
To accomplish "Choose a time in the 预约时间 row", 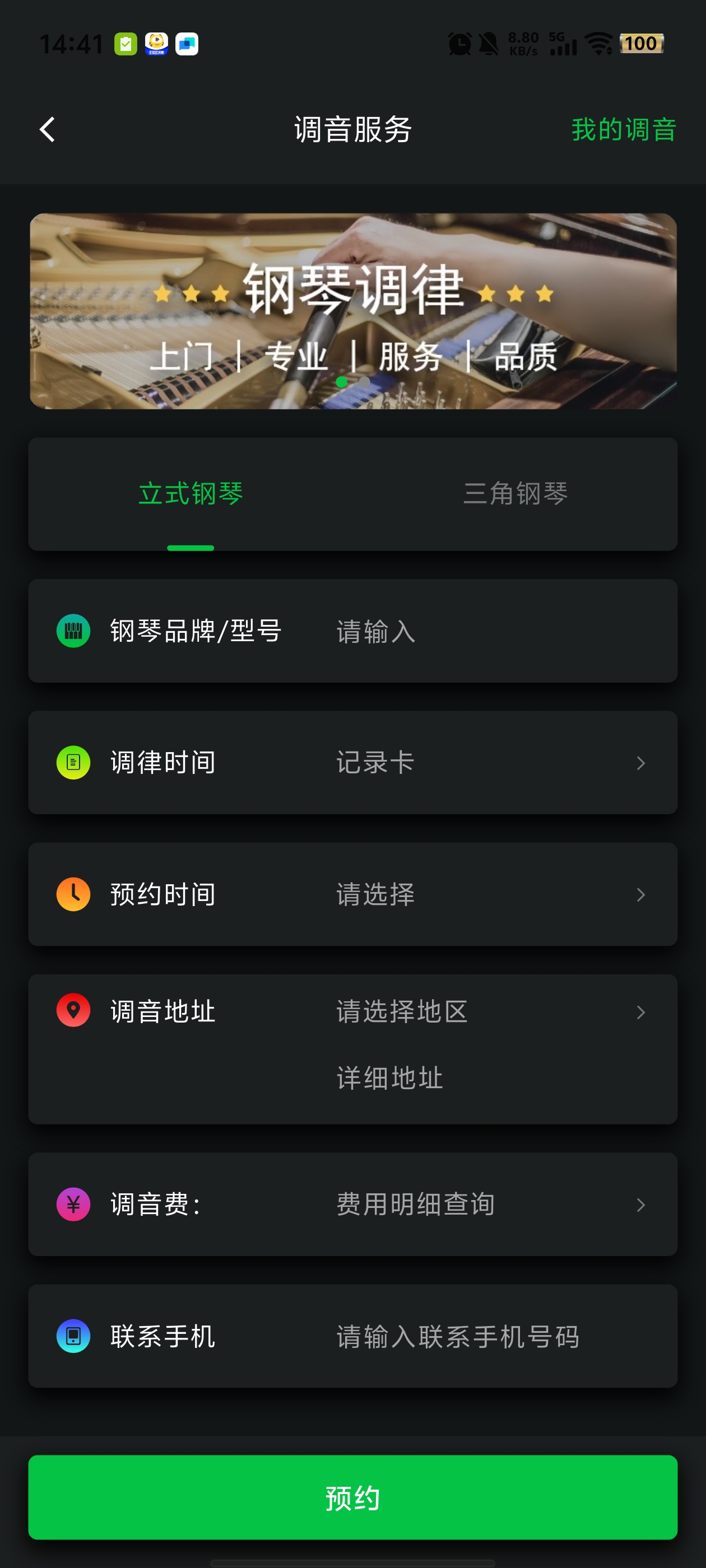I will (487, 894).
